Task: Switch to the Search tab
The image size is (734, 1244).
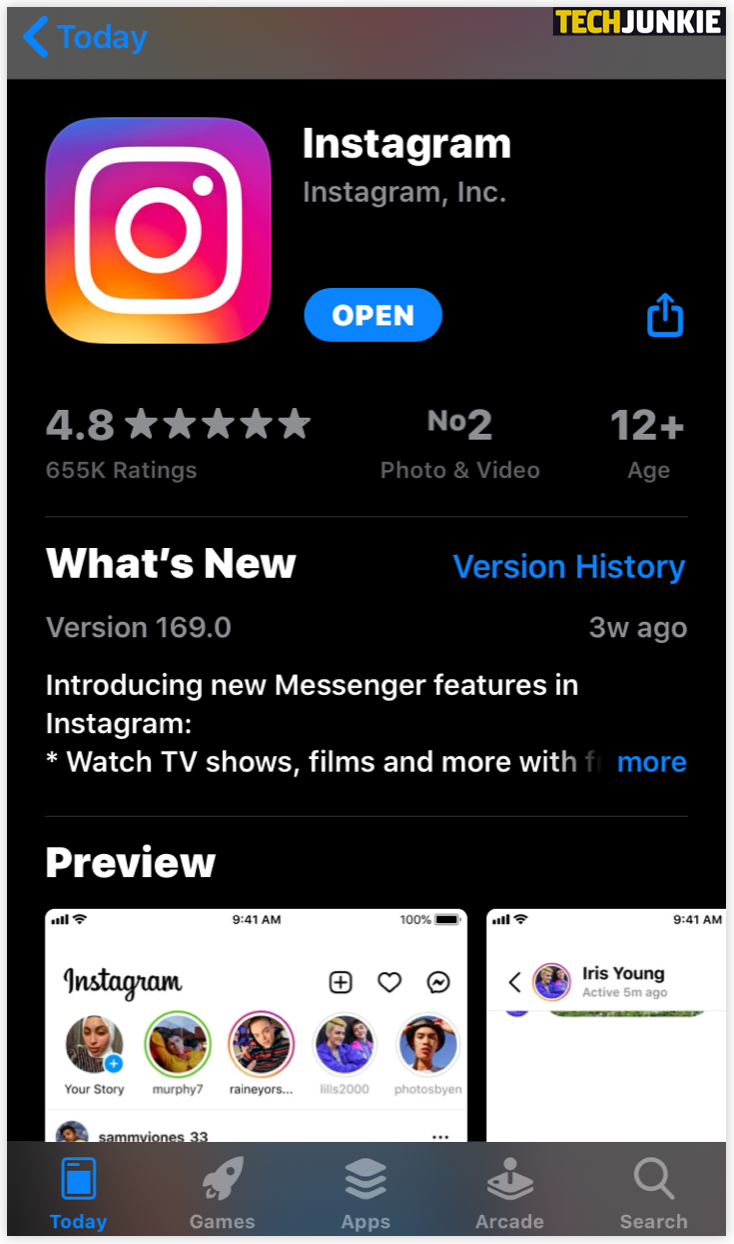Action: click(653, 1193)
